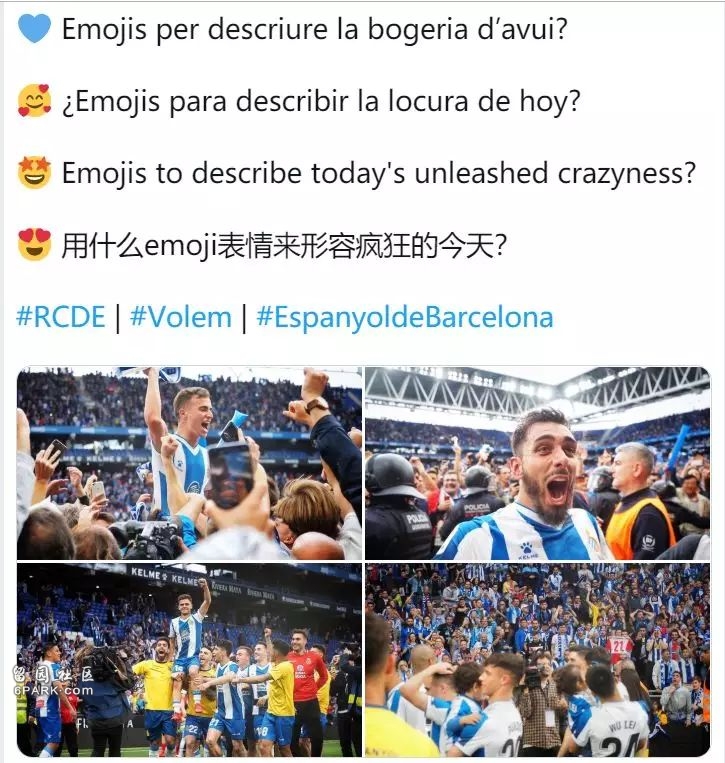This screenshot has width=725, height=763.
Task: View photo of bearded player shouting near police
Action: [x=537, y=463]
